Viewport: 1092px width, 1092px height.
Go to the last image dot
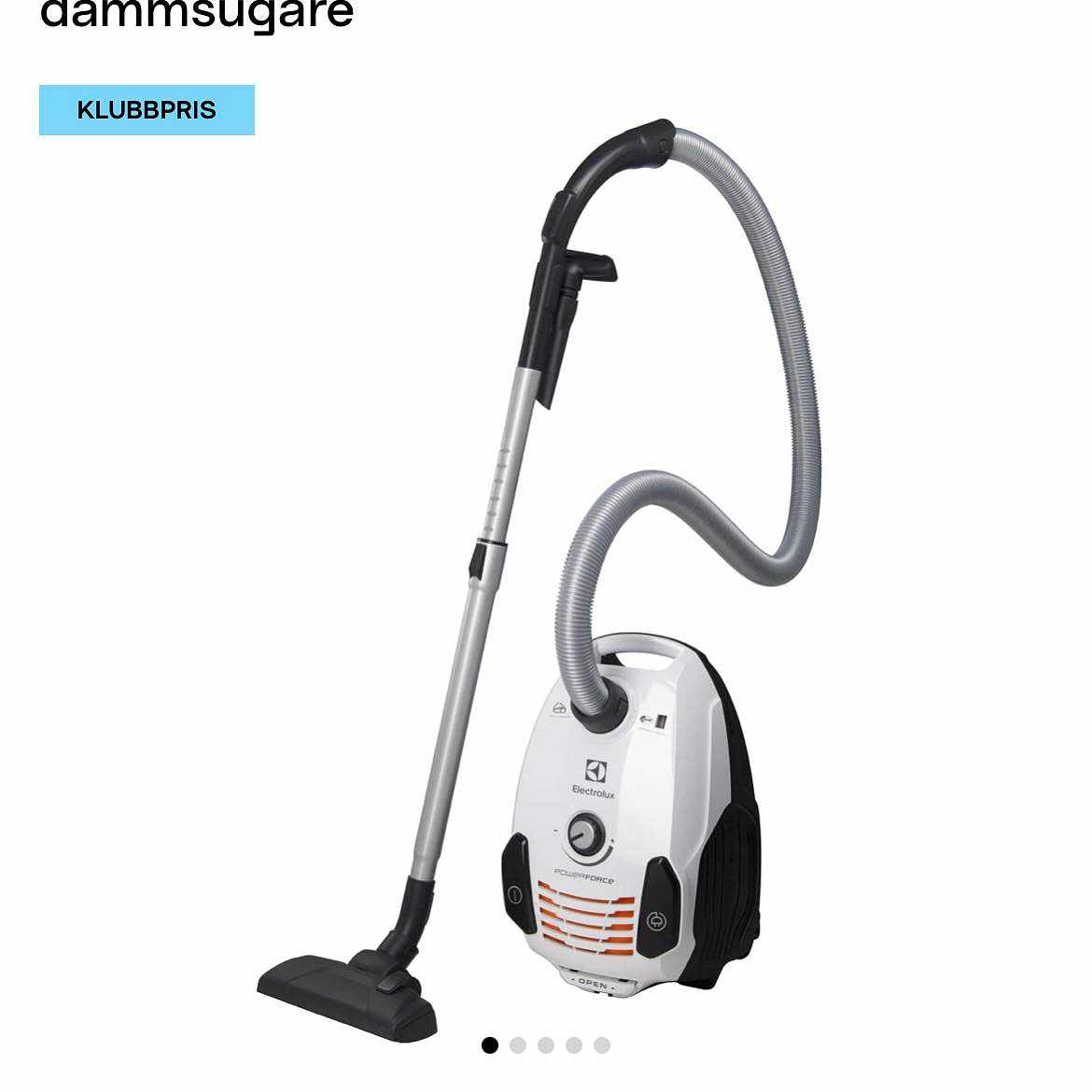click(602, 1045)
